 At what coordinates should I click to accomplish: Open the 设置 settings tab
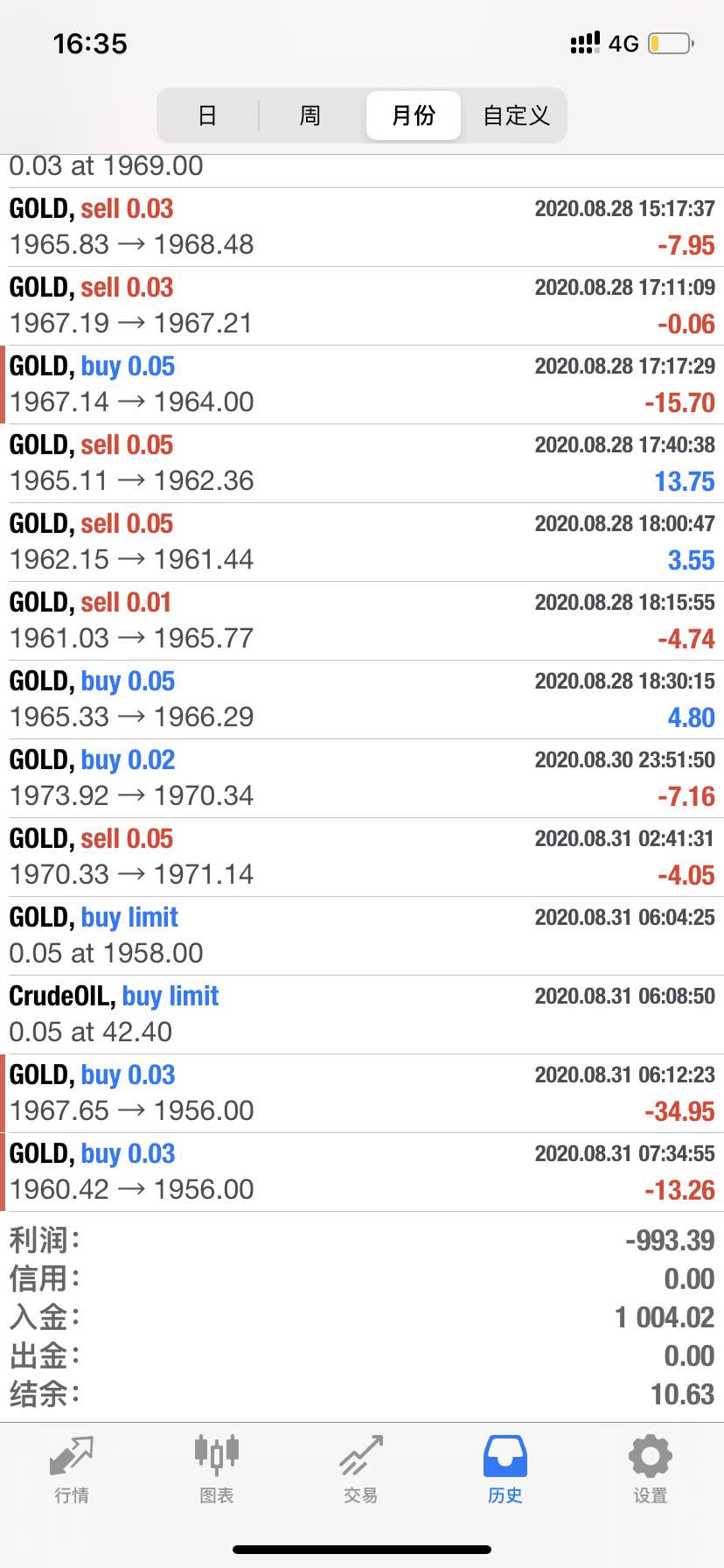[x=651, y=1470]
